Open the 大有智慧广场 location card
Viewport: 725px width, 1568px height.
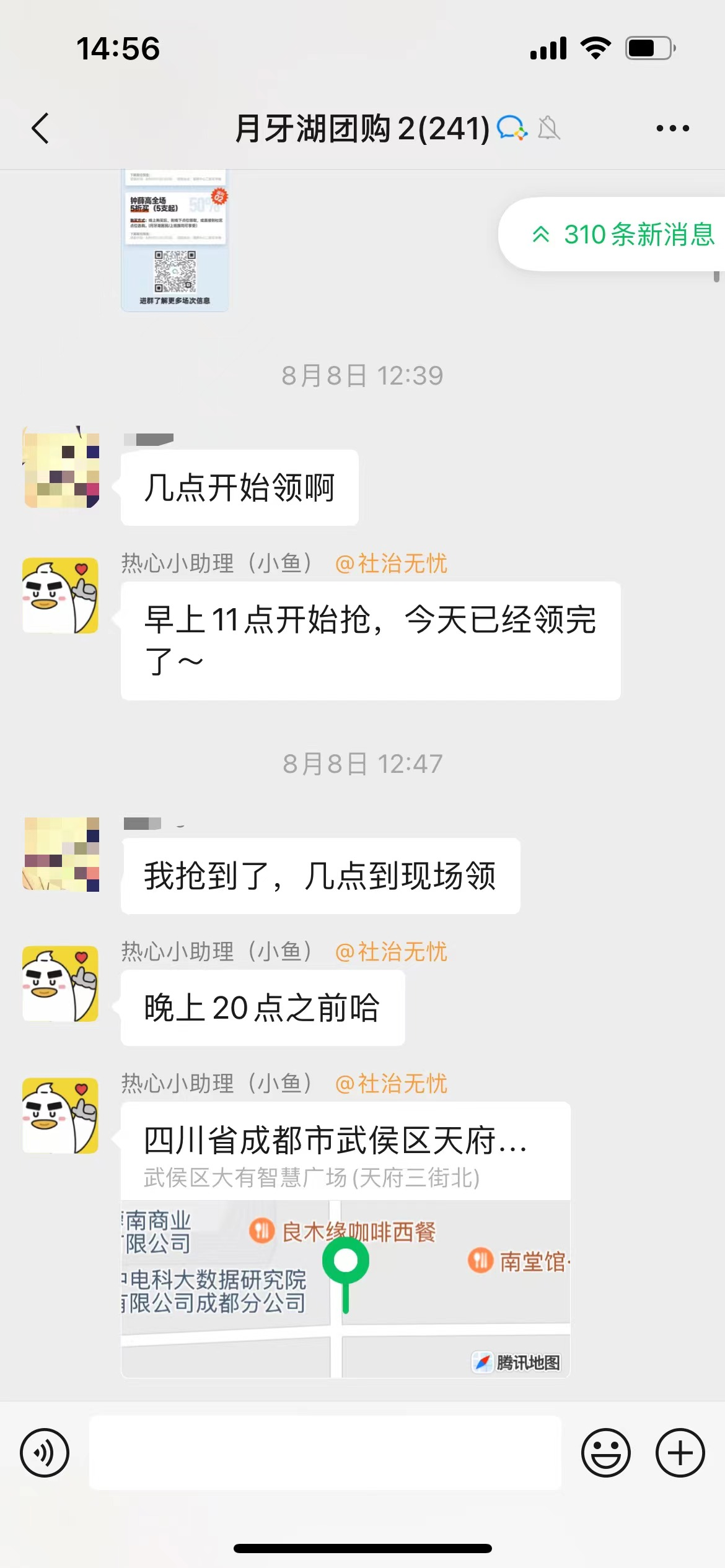(x=345, y=1239)
